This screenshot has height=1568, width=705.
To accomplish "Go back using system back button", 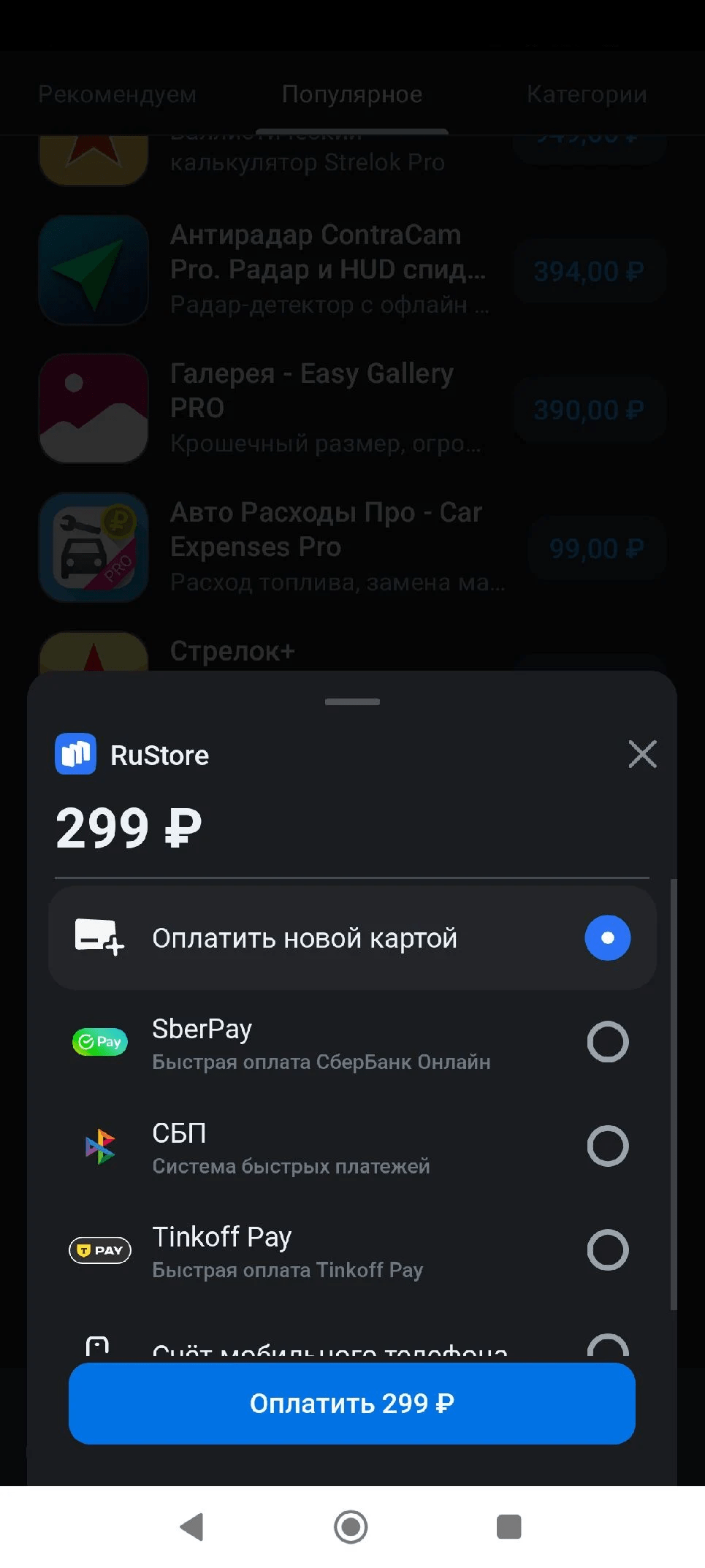I will [x=192, y=1527].
